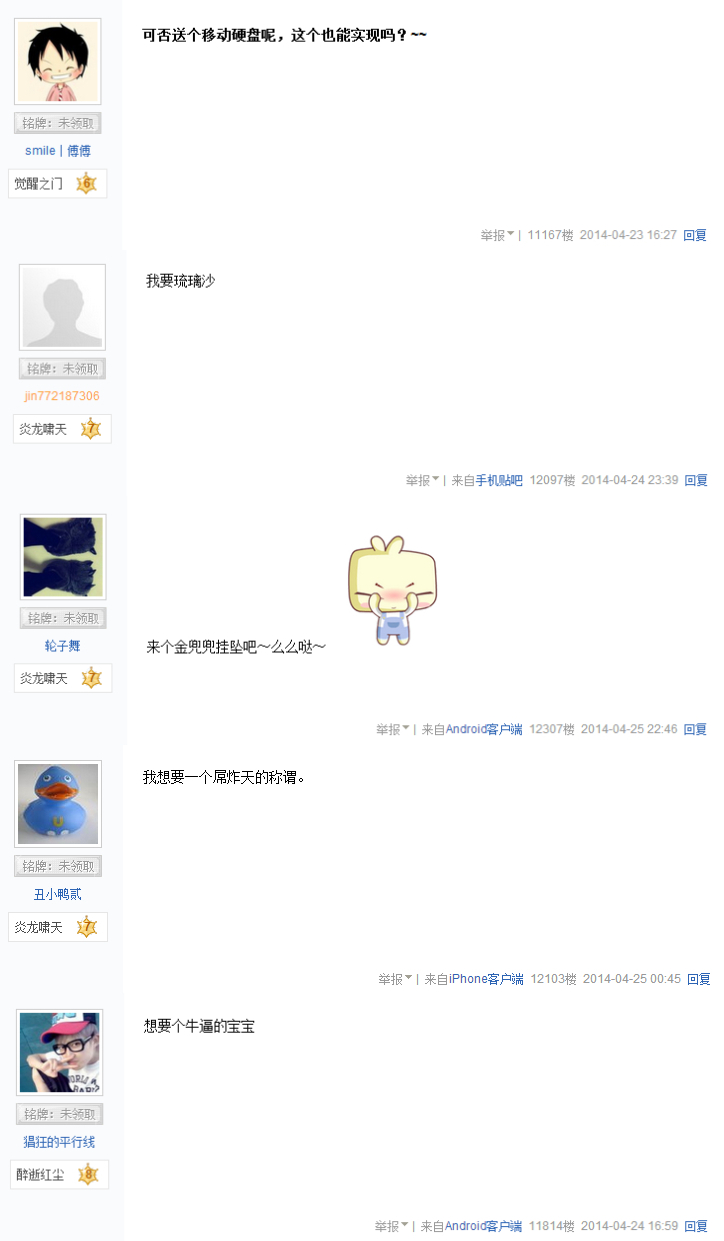Open smile丨傅傅's cartoon avatar
724x1241 pixels.
click(58, 62)
